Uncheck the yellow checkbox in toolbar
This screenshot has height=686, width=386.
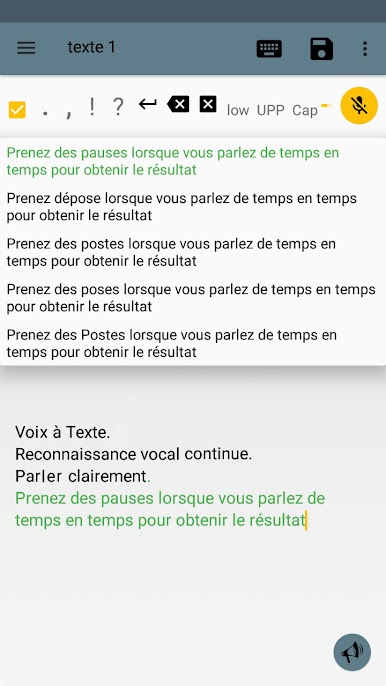click(17, 110)
